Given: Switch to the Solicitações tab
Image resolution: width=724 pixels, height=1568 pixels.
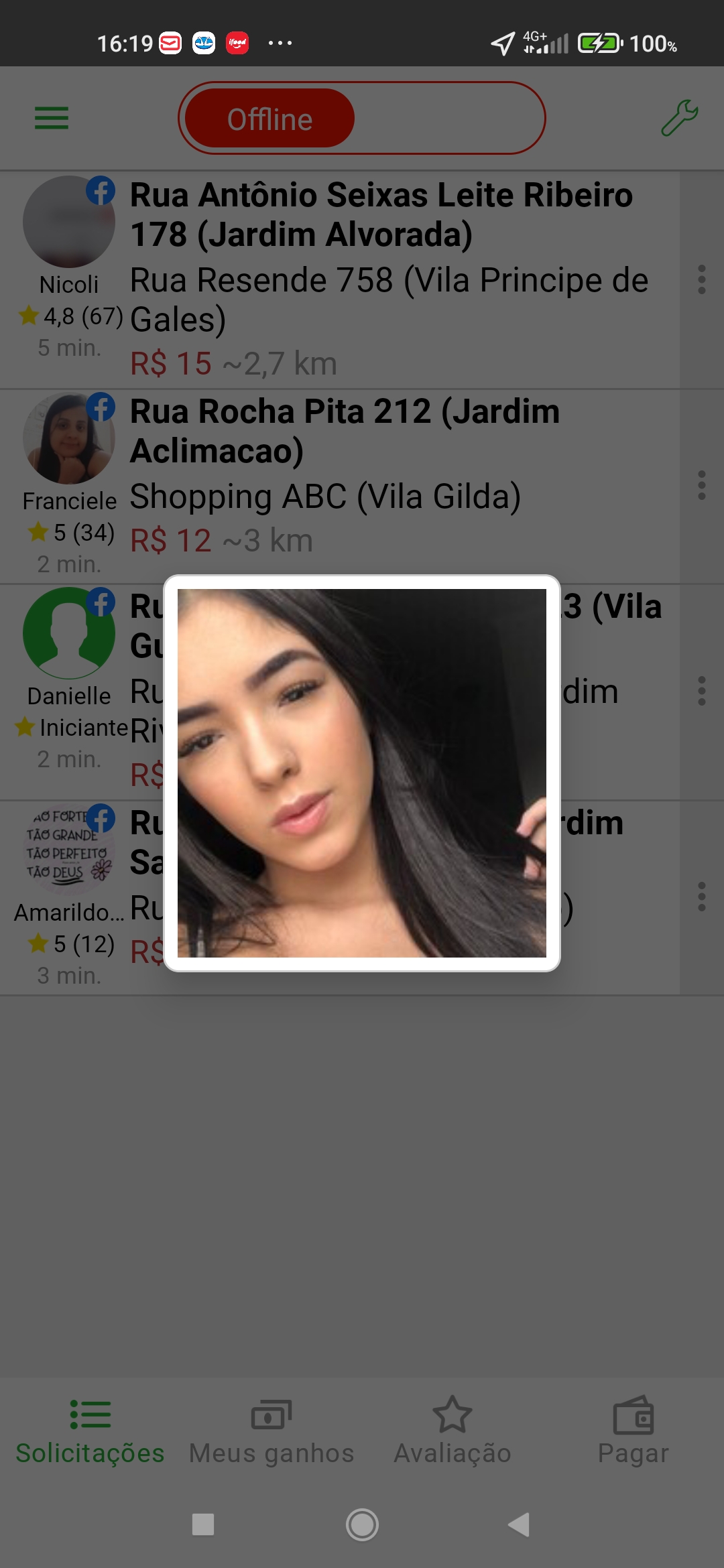Looking at the screenshot, I should pyautogui.click(x=90, y=1433).
